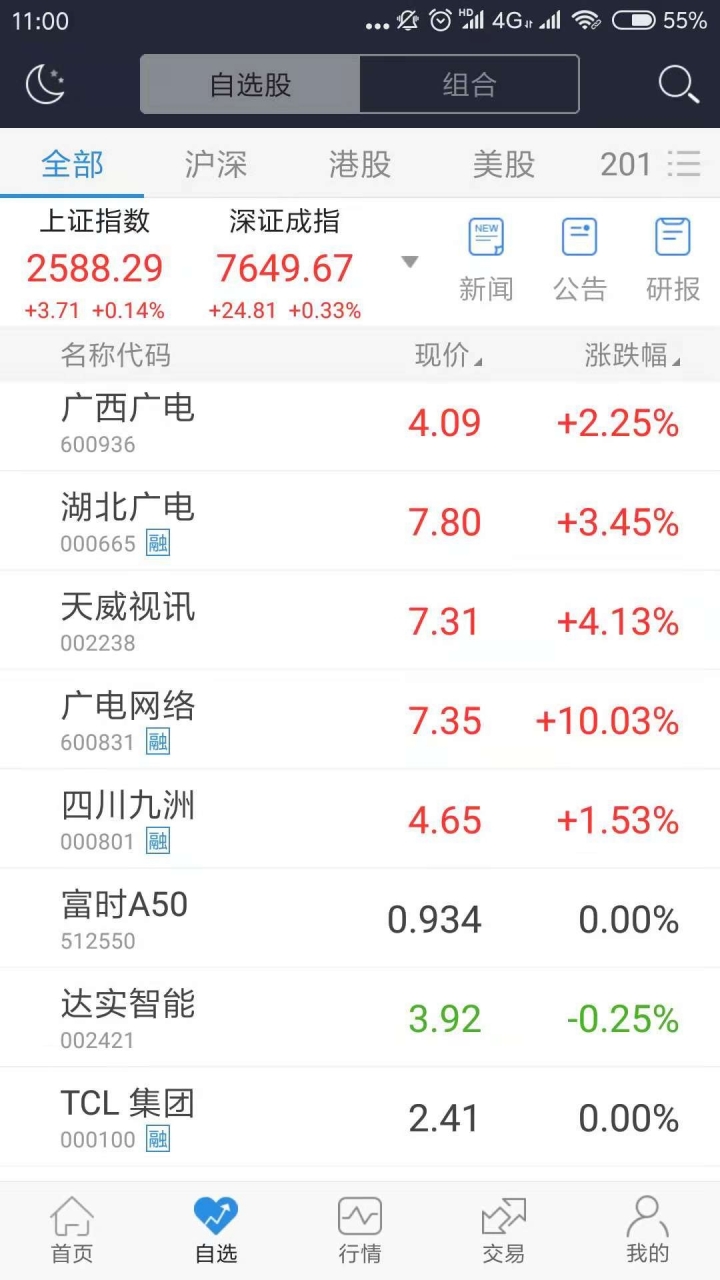
Task: Sort by 现价 column
Action: 449,355
